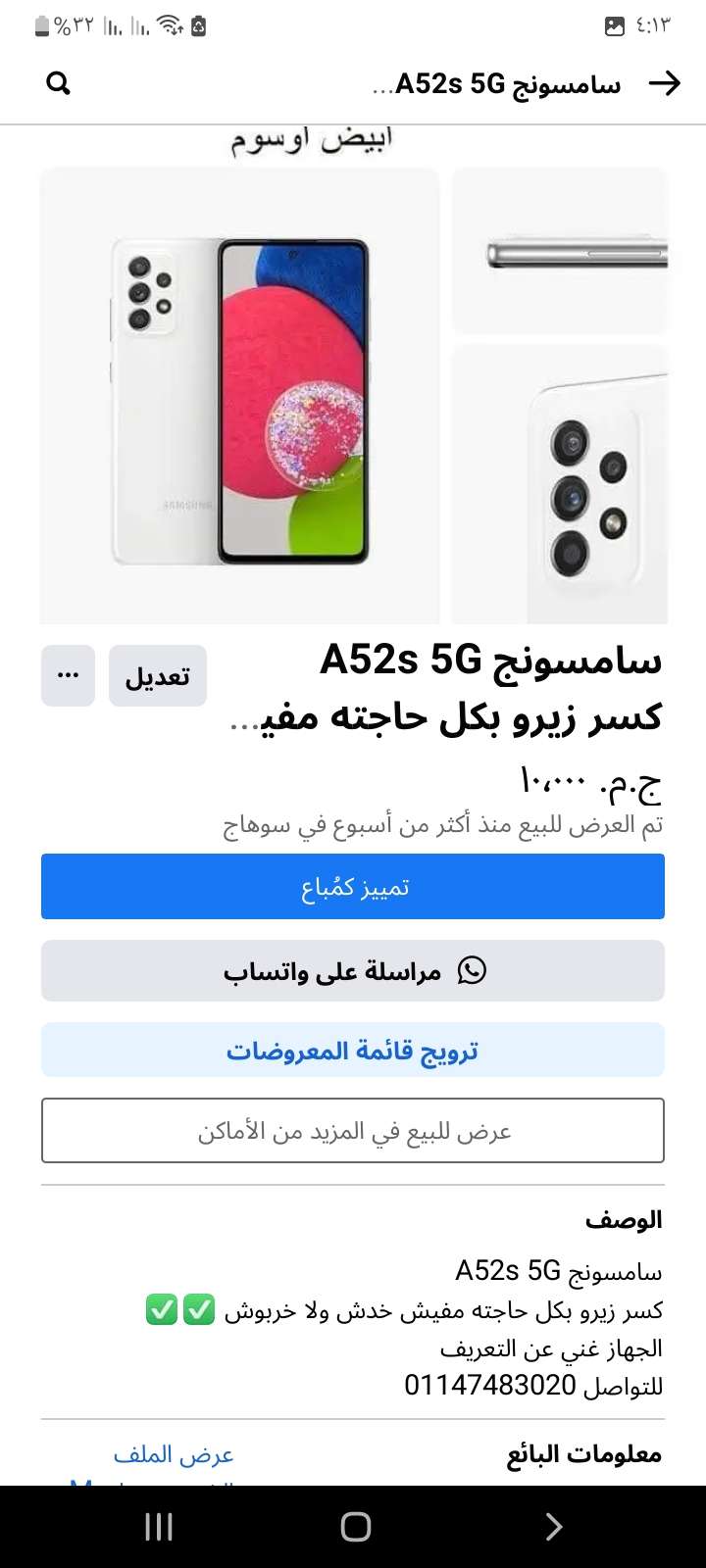This screenshot has width=706, height=1568.
Task: Open recent apps from system navigation bar
Action: click(x=159, y=1526)
